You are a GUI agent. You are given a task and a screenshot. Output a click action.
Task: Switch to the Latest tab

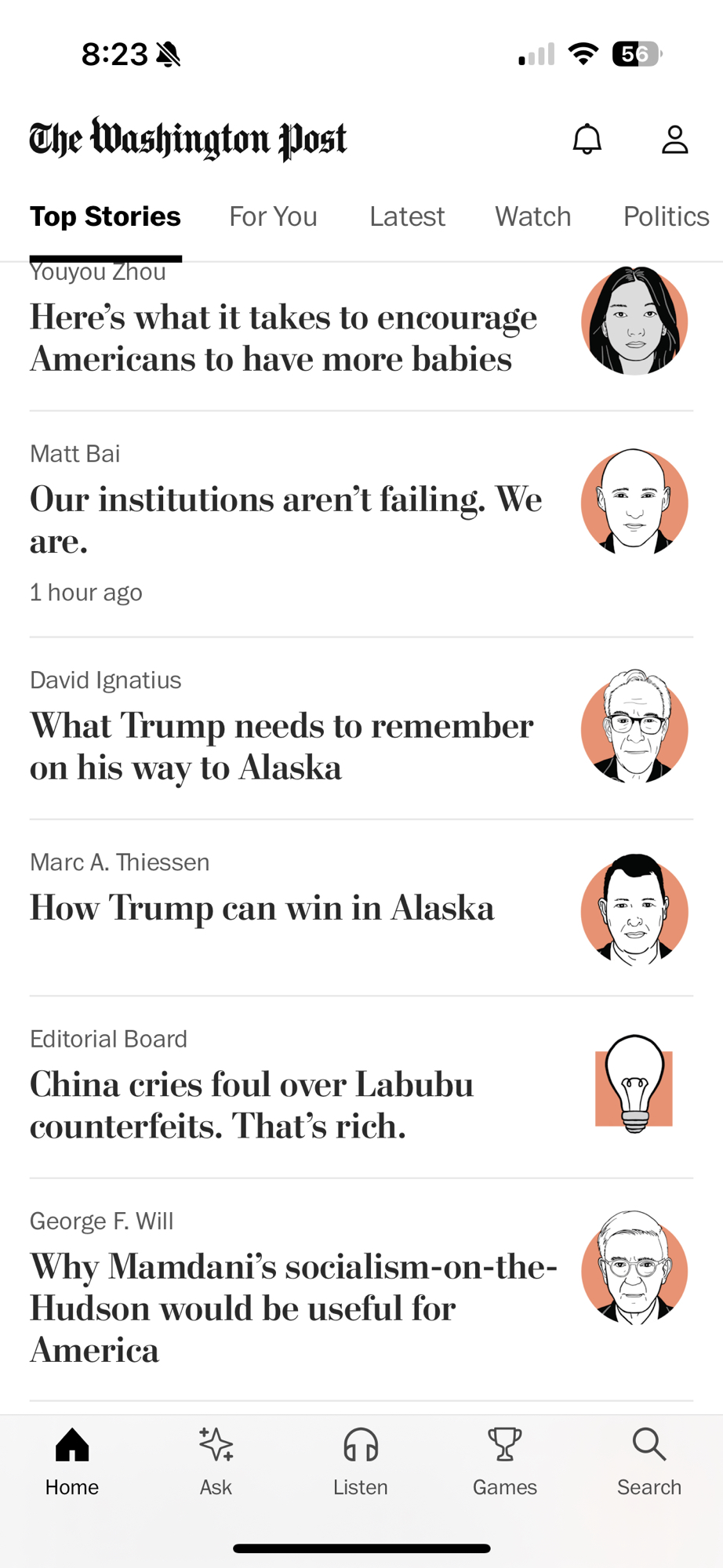407,216
